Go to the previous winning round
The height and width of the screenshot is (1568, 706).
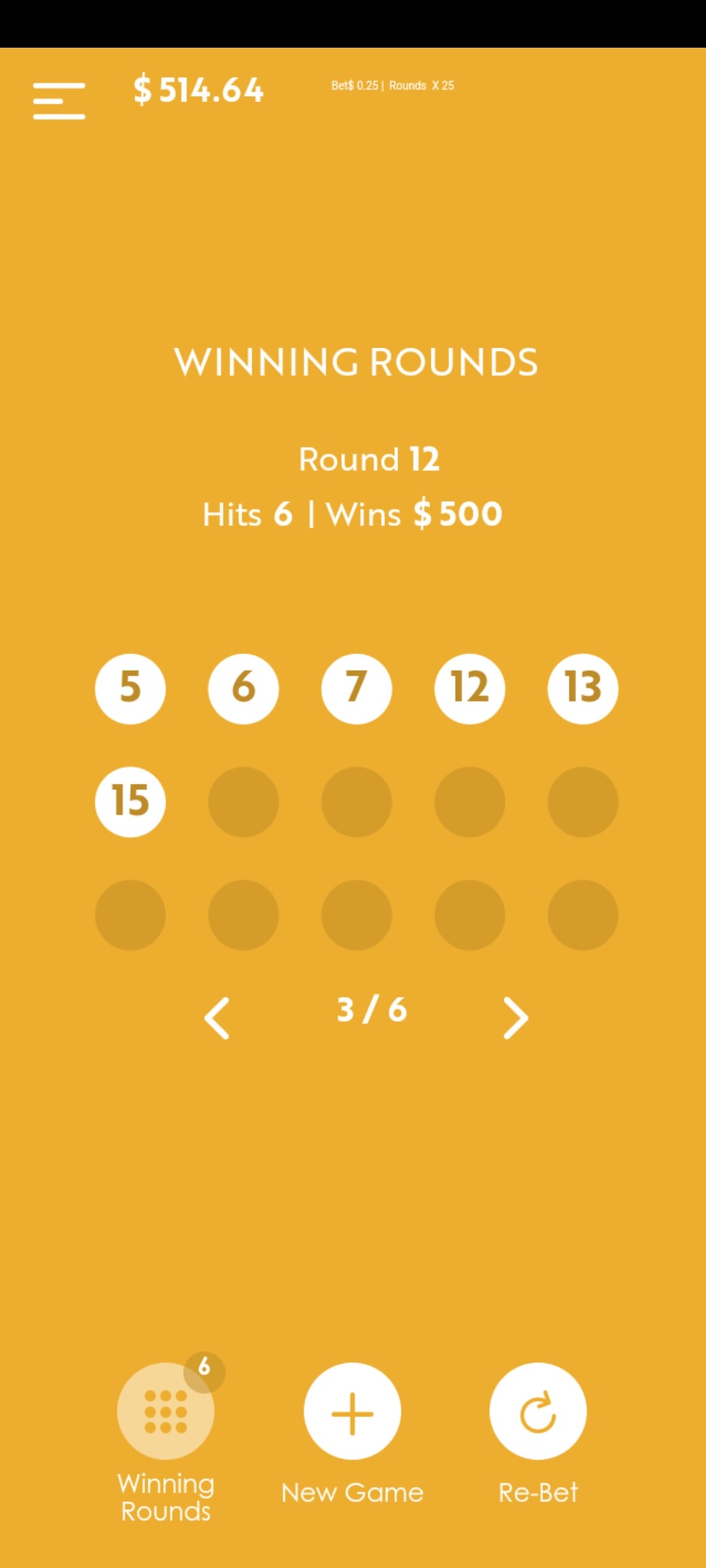click(x=217, y=1018)
